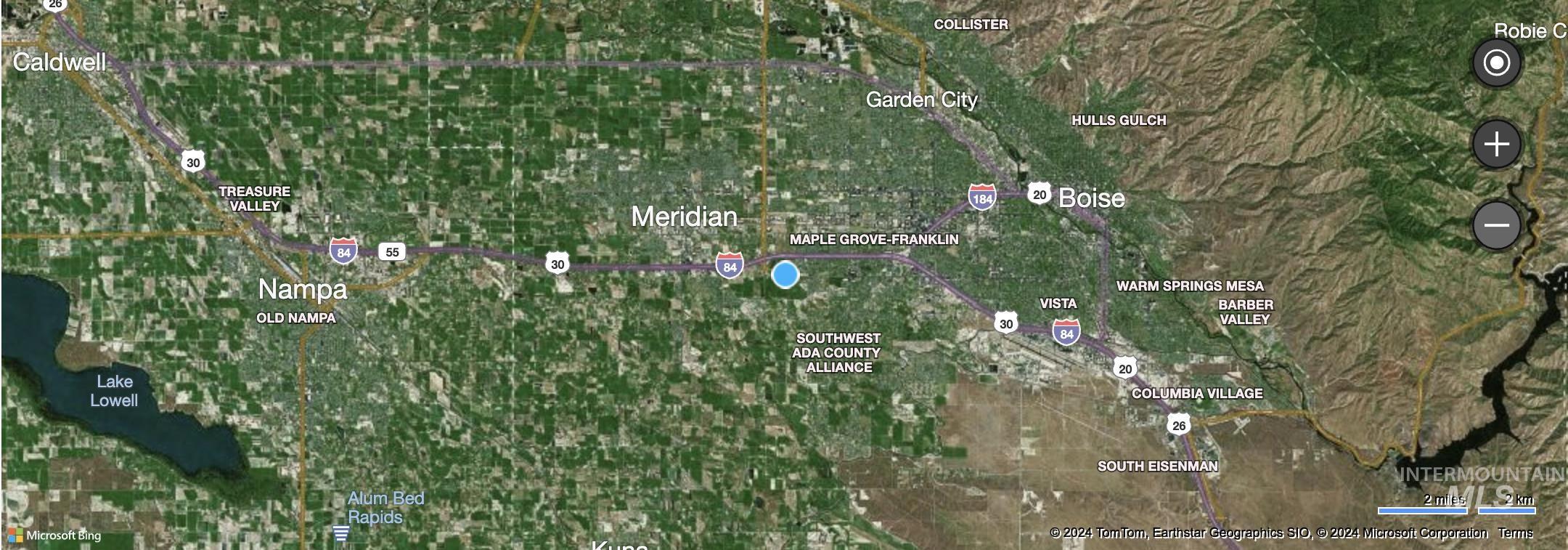Center map on current location

coord(1496,63)
